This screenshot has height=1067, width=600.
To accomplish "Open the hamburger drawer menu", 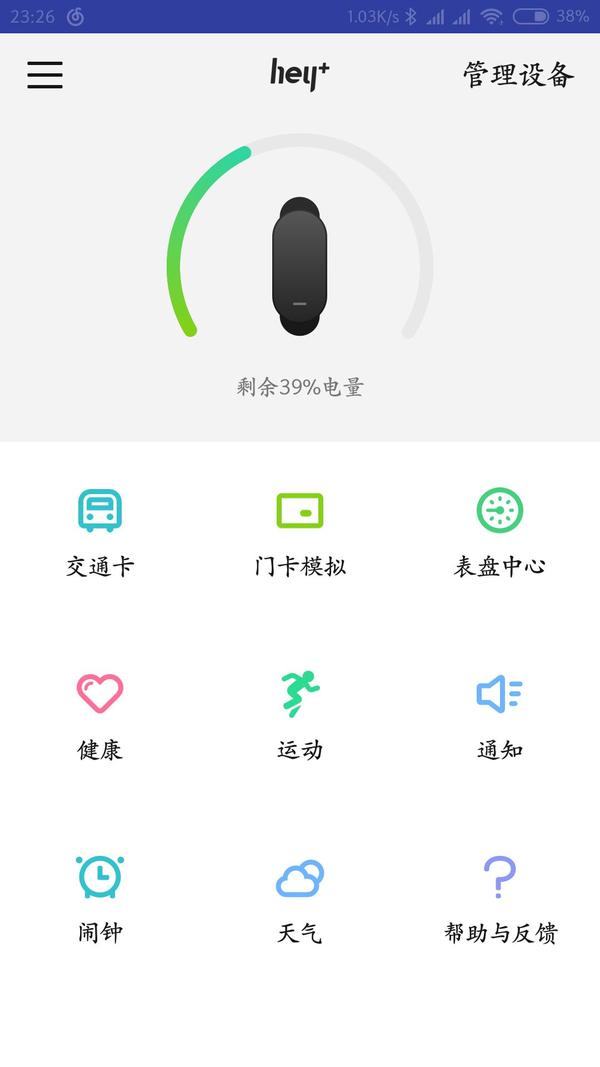I will [45, 75].
